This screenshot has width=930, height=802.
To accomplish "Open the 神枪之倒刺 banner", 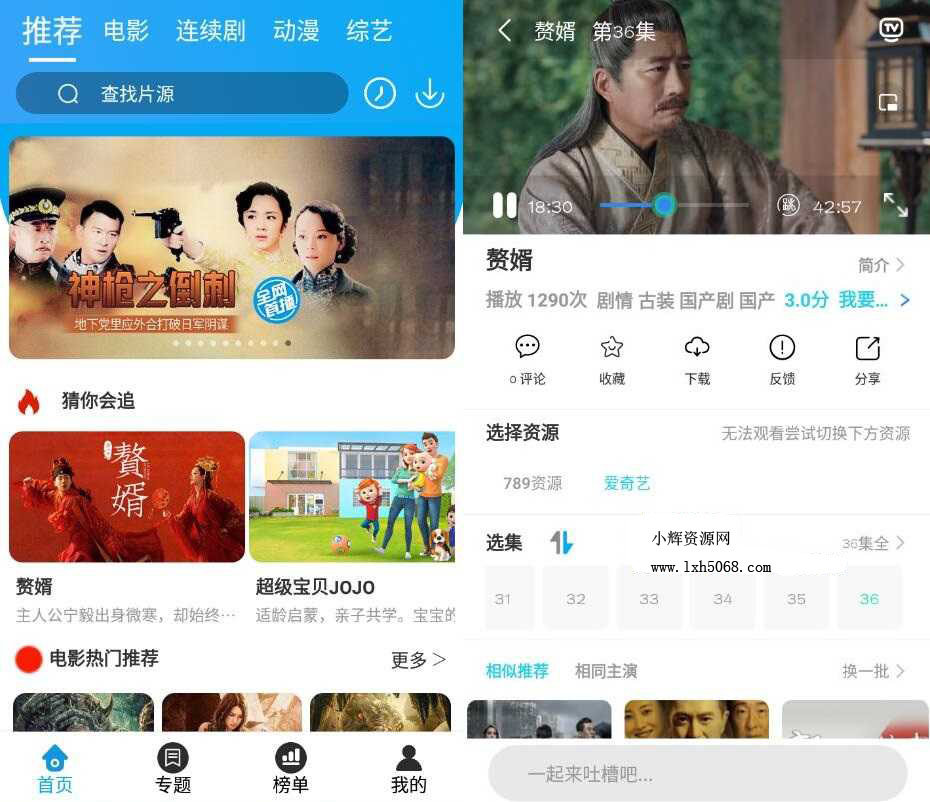I will coord(231,247).
